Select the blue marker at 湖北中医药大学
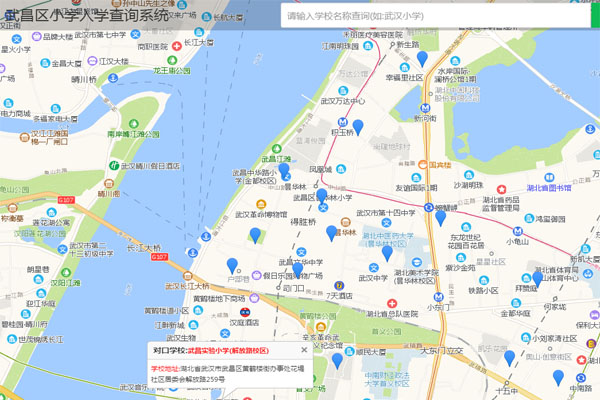 [387, 253]
